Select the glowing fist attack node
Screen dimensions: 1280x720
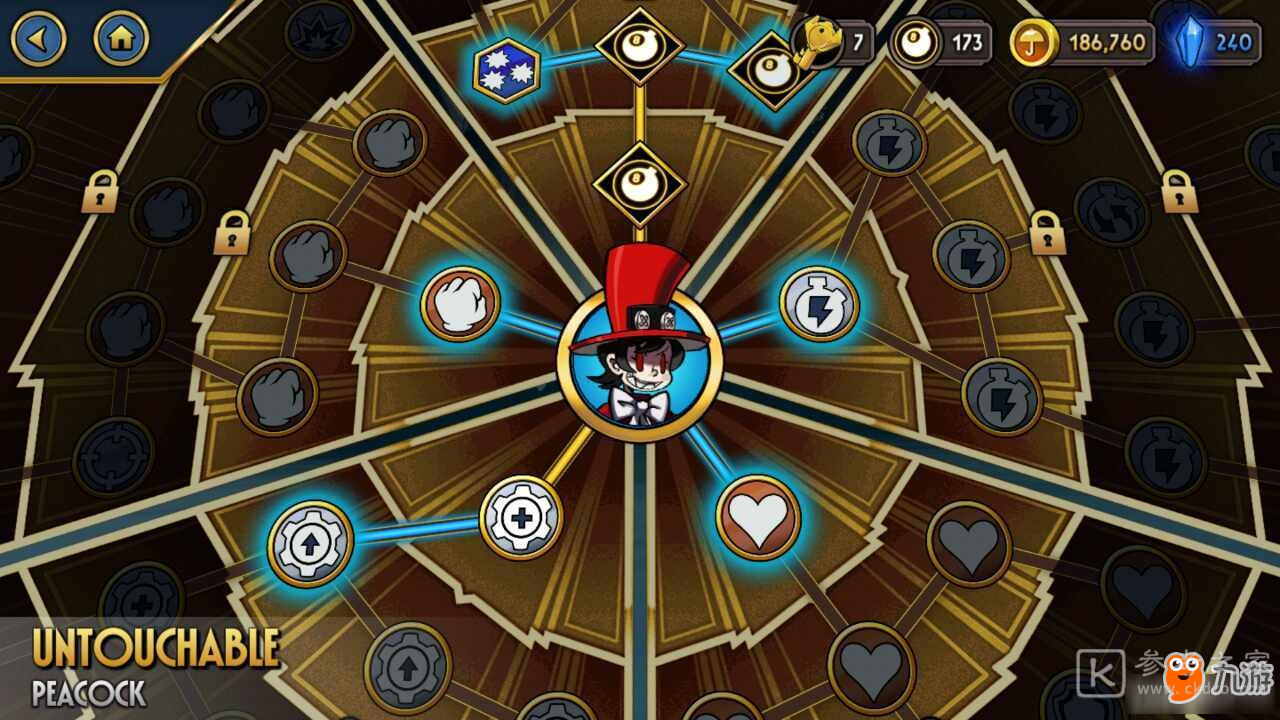(460, 304)
